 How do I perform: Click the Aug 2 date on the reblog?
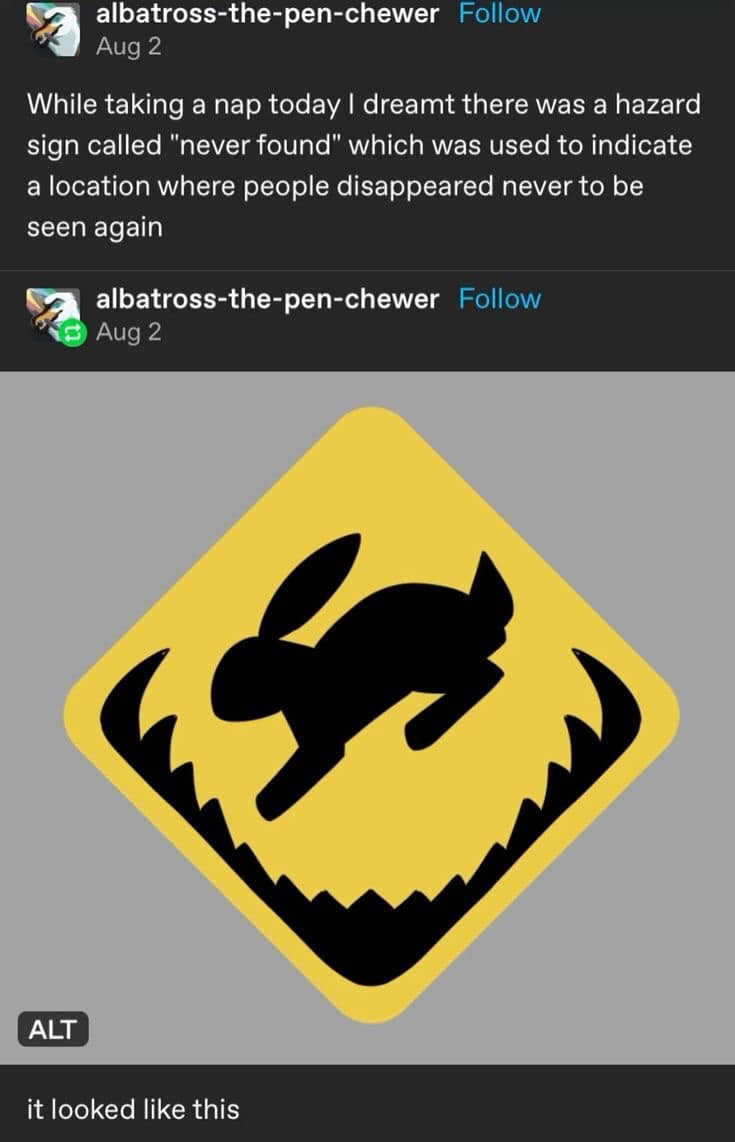(x=129, y=332)
